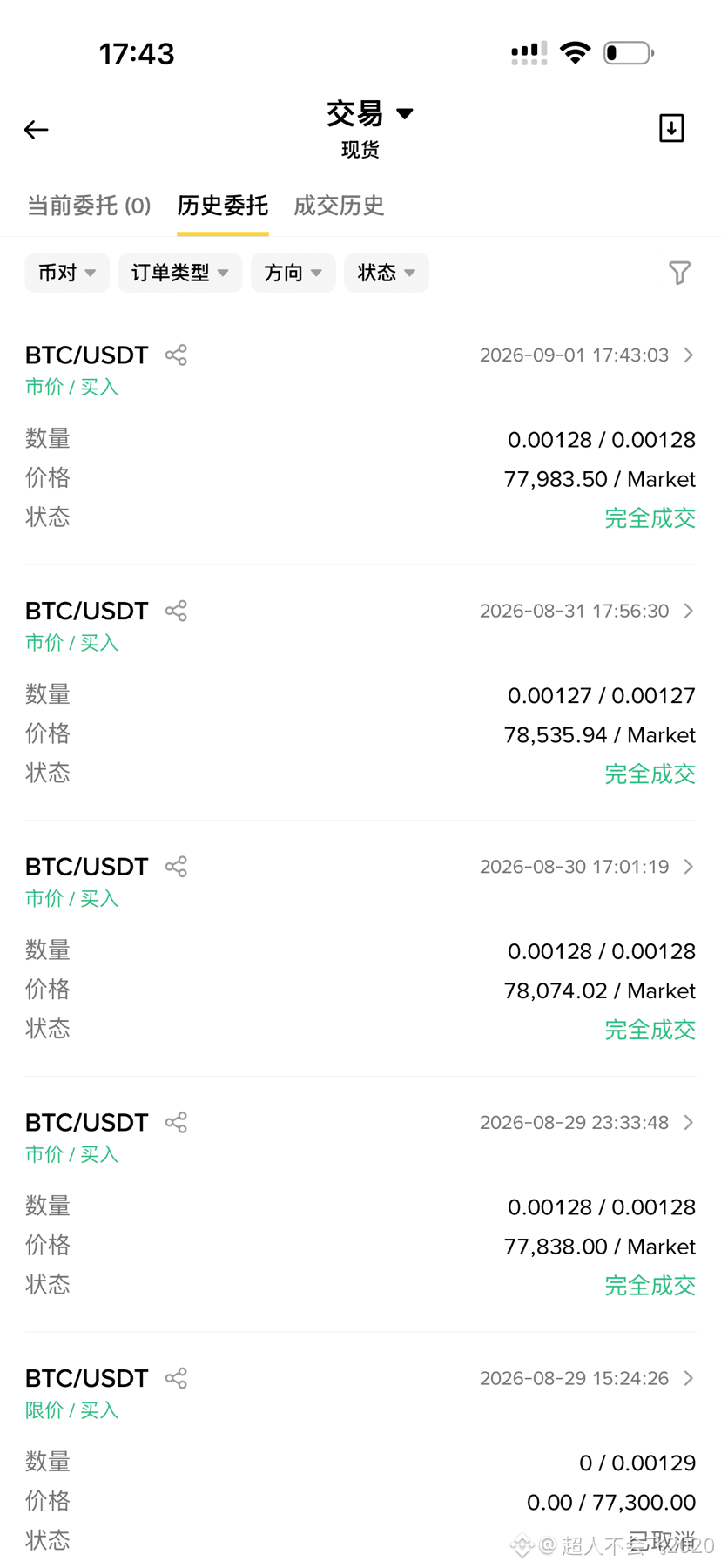721x1568 pixels.
Task: Share the order from 2026-08-30 17:01:19
Action: coord(176,866)
